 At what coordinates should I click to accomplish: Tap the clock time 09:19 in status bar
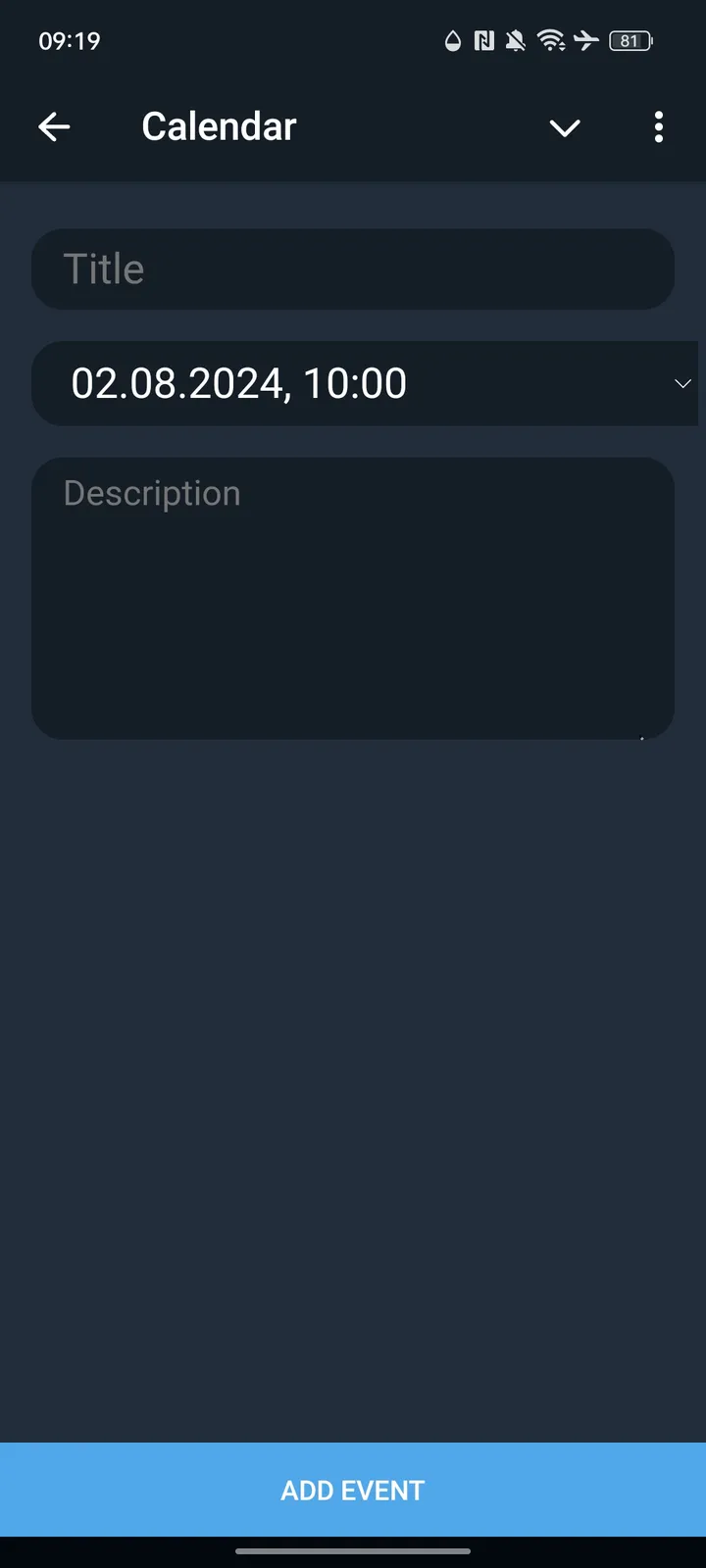69,40
